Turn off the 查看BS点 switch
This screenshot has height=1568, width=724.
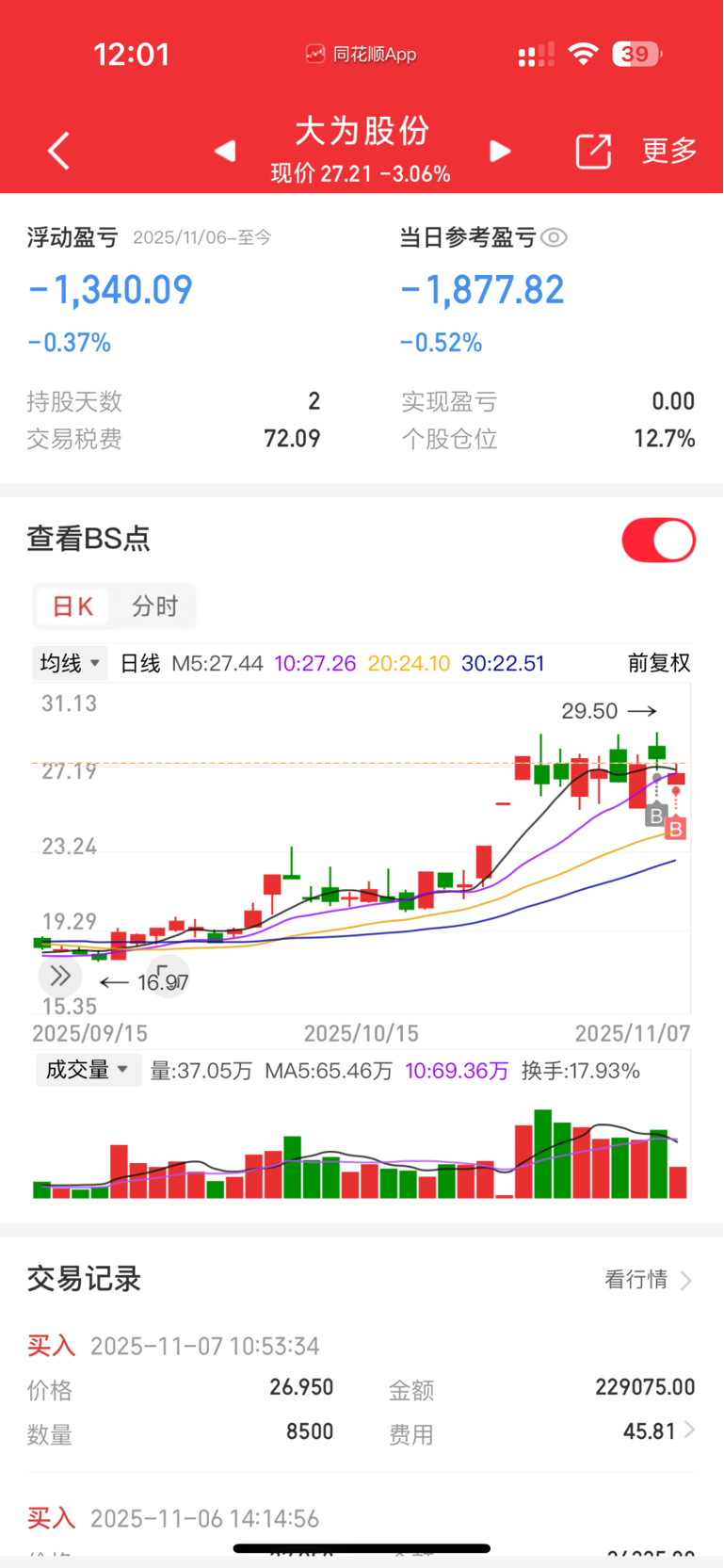(x=658, y=541)
